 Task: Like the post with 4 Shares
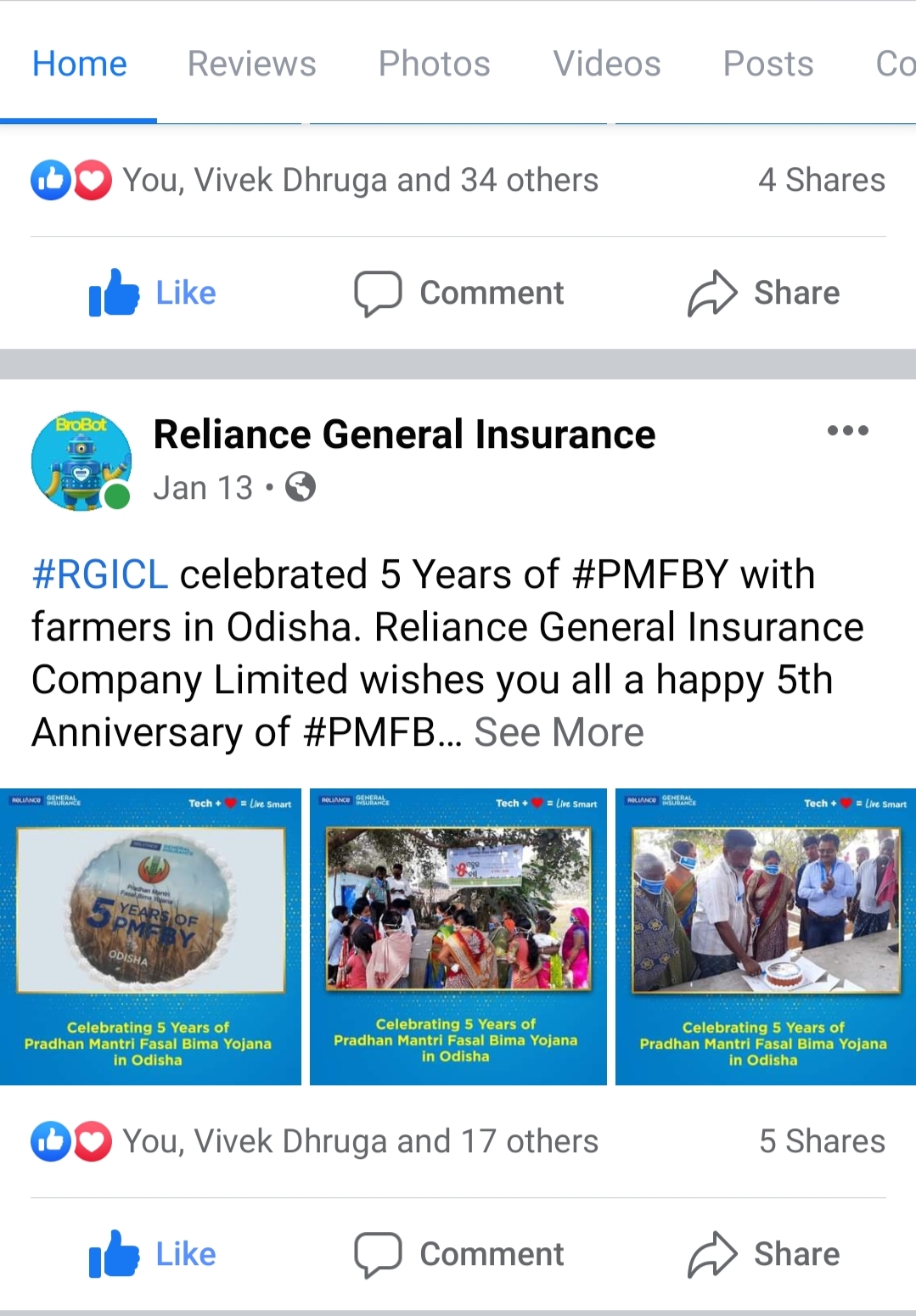[x=153, y=293]
